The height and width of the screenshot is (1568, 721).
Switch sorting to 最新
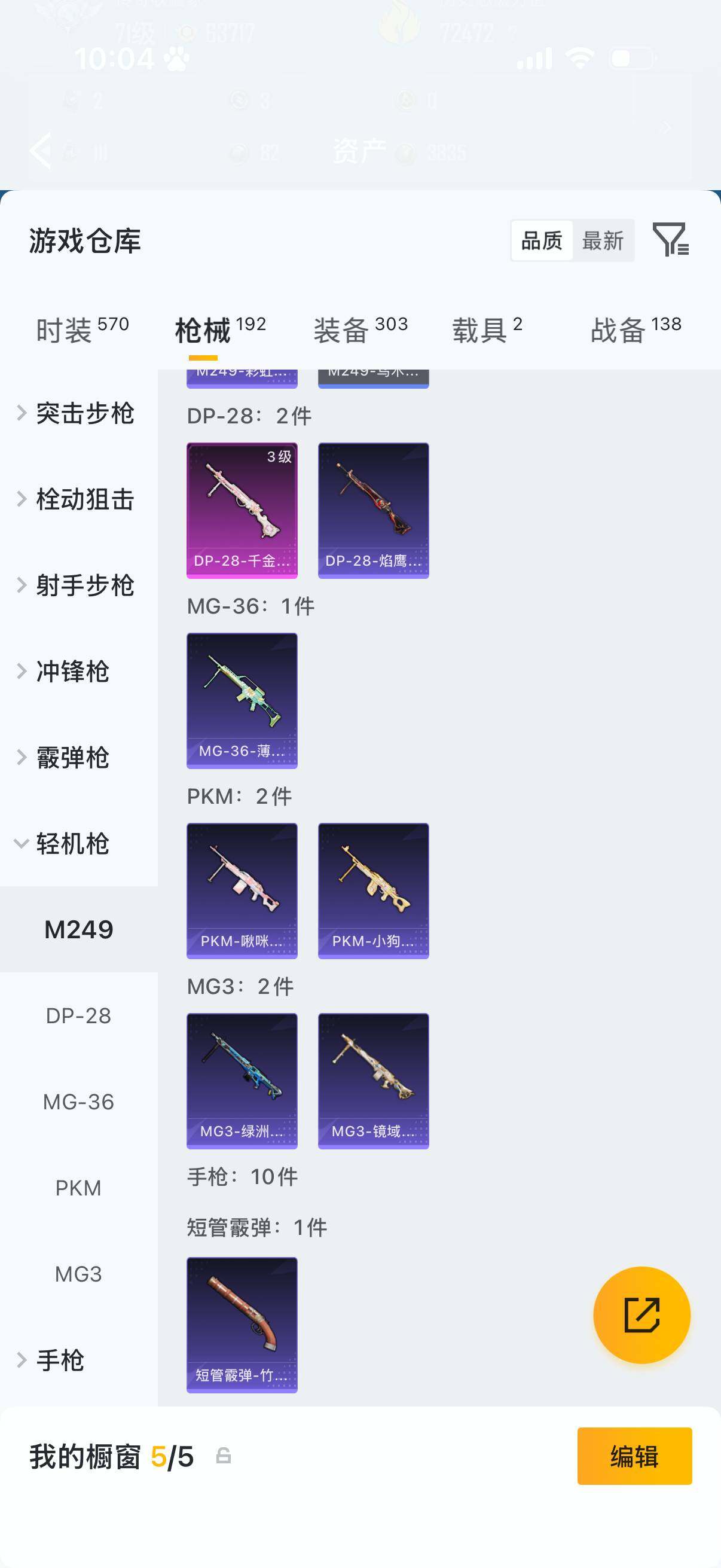pyautogui.click(x=603, y=240)
